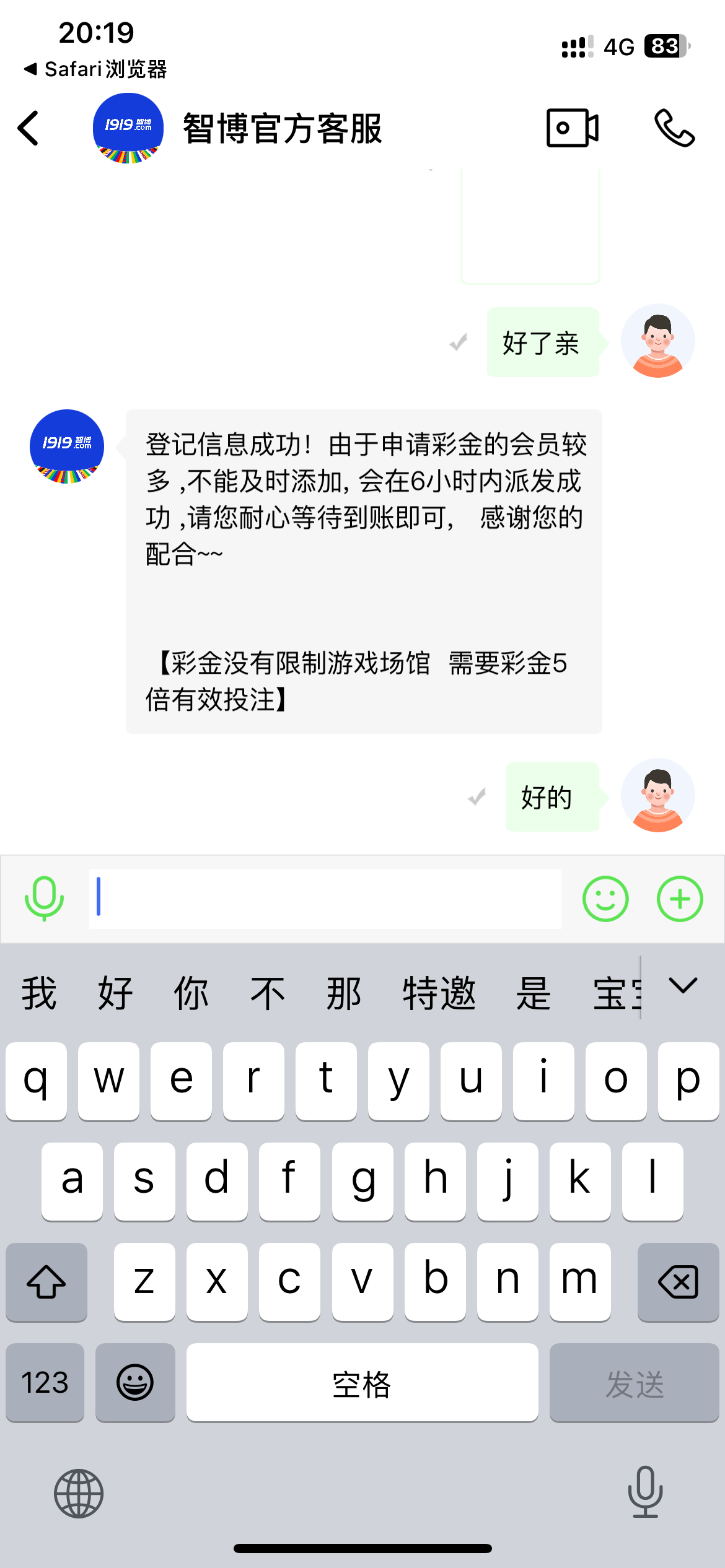Start a video call with 智博官方客服
This screenshot has width=725, height=1568.
click(572, 128)
